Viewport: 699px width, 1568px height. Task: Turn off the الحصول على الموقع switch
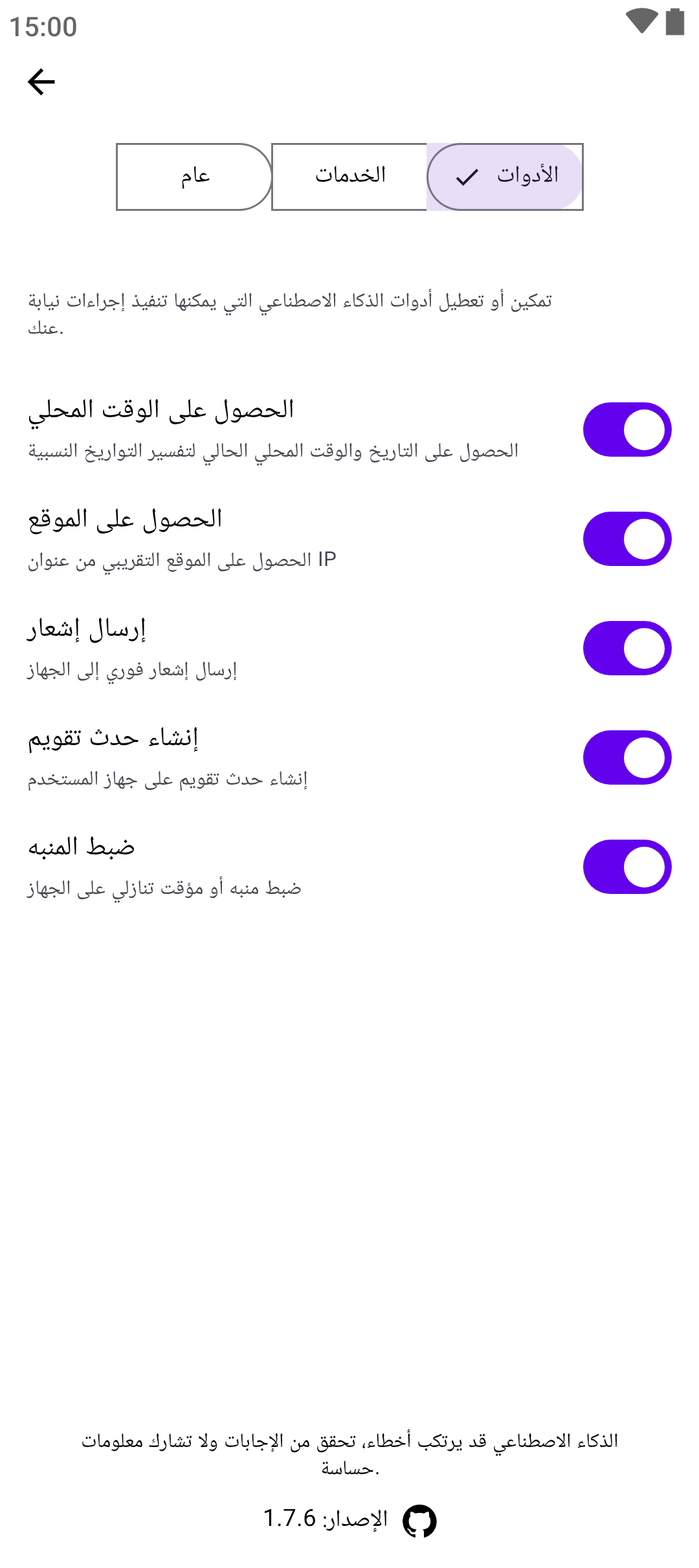coord(627,539)
